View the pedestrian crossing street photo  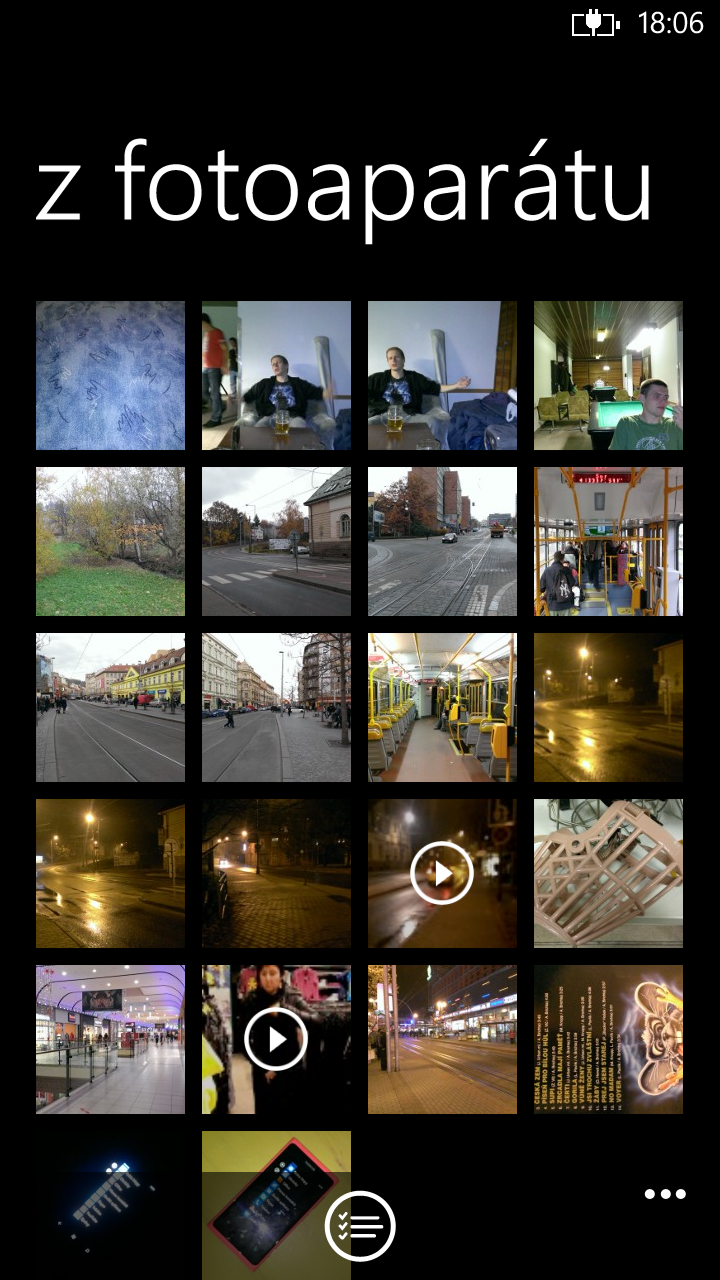point(276,541)
